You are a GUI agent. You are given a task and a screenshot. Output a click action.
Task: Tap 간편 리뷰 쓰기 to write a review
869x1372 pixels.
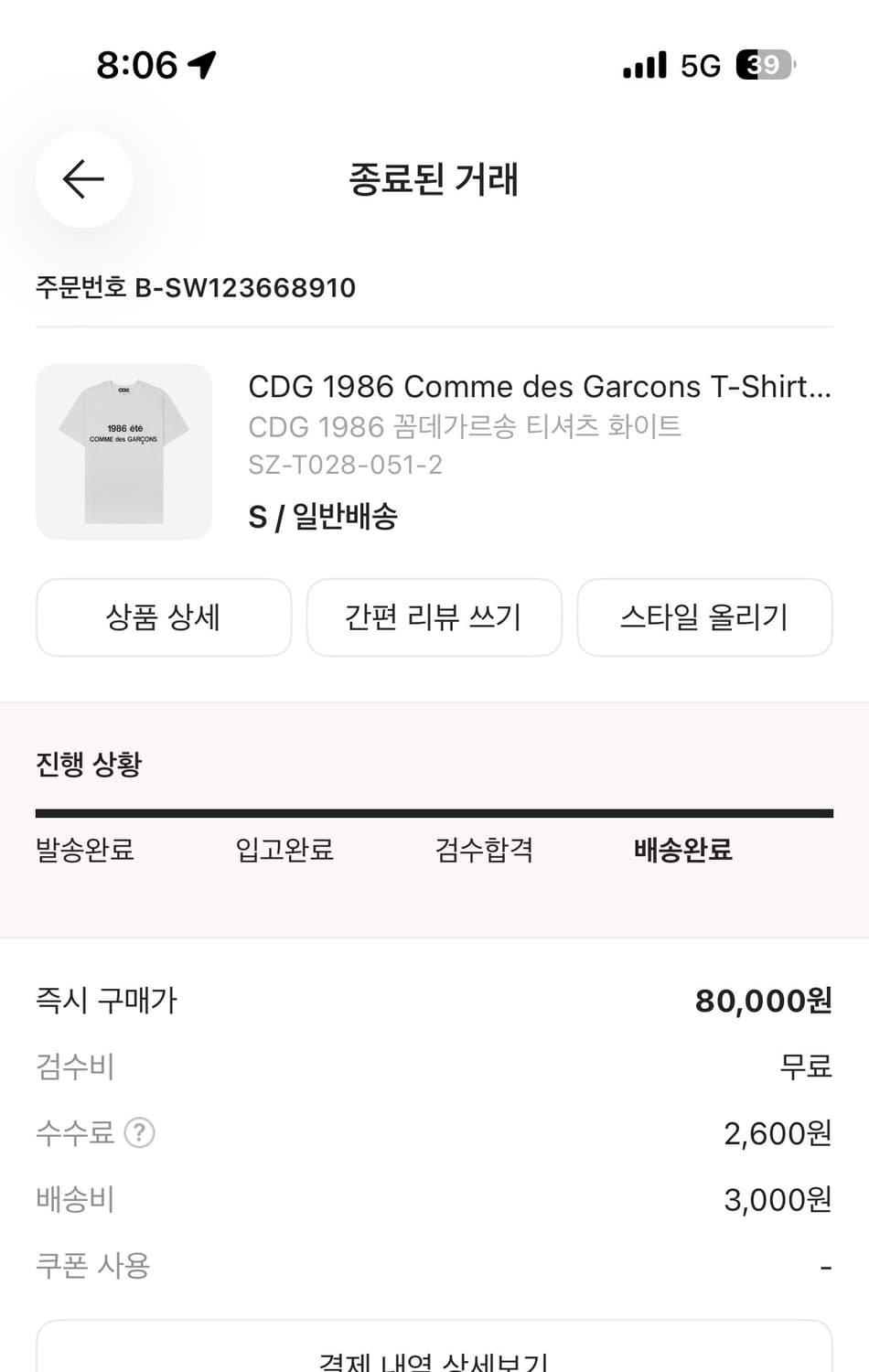[434, 617]
